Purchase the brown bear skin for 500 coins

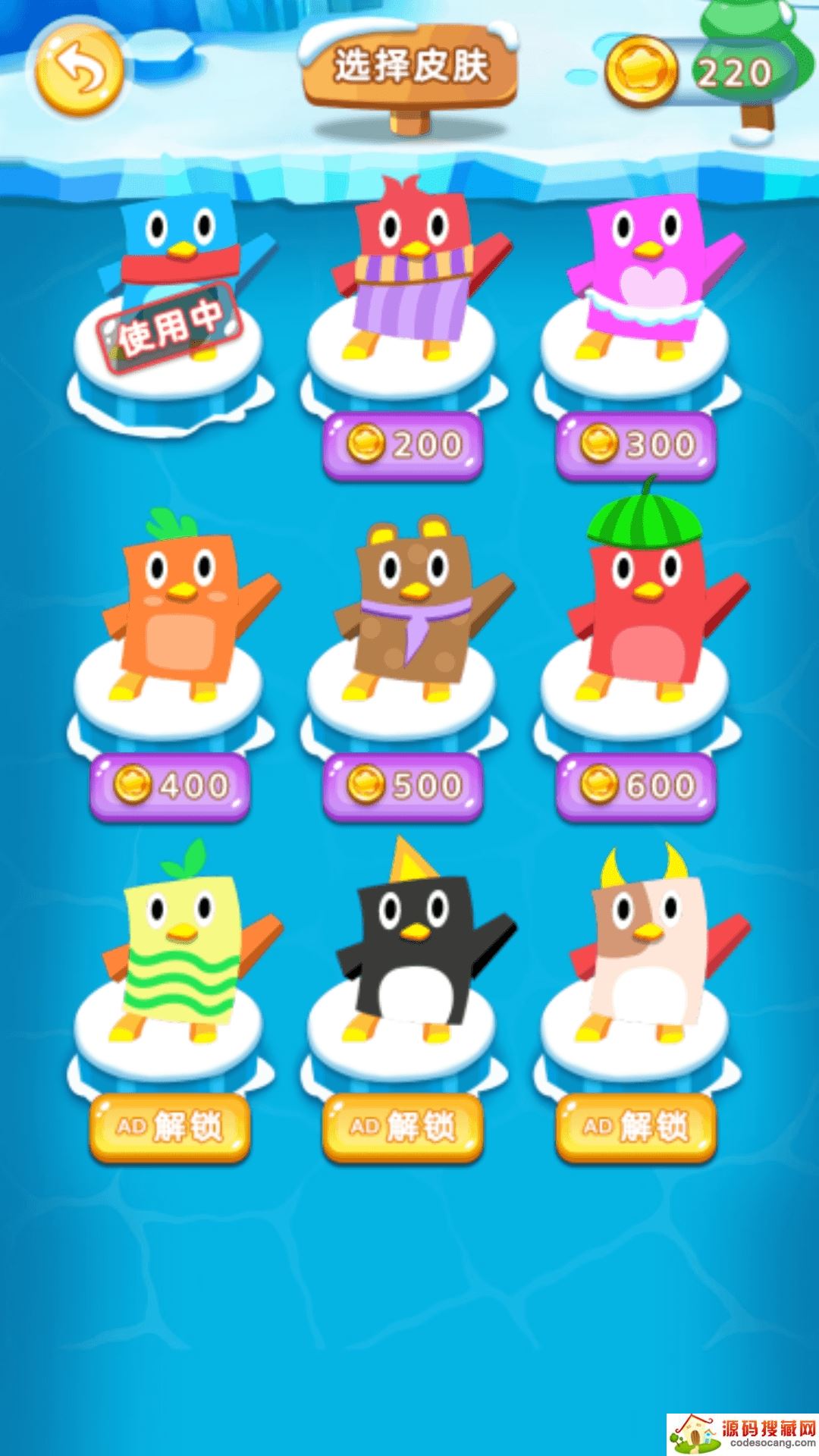(403, 786)
